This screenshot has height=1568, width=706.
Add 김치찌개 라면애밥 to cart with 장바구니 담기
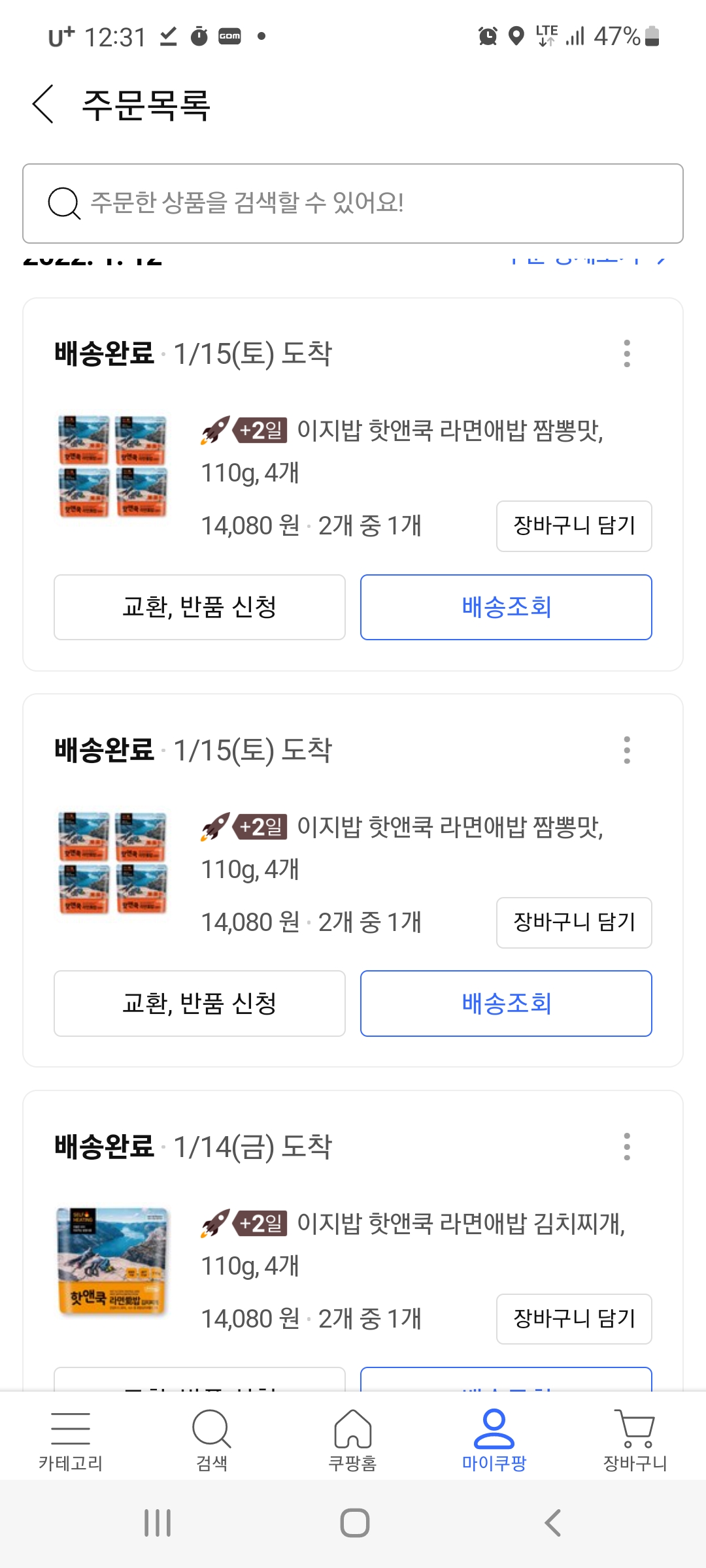(574, 1318)
